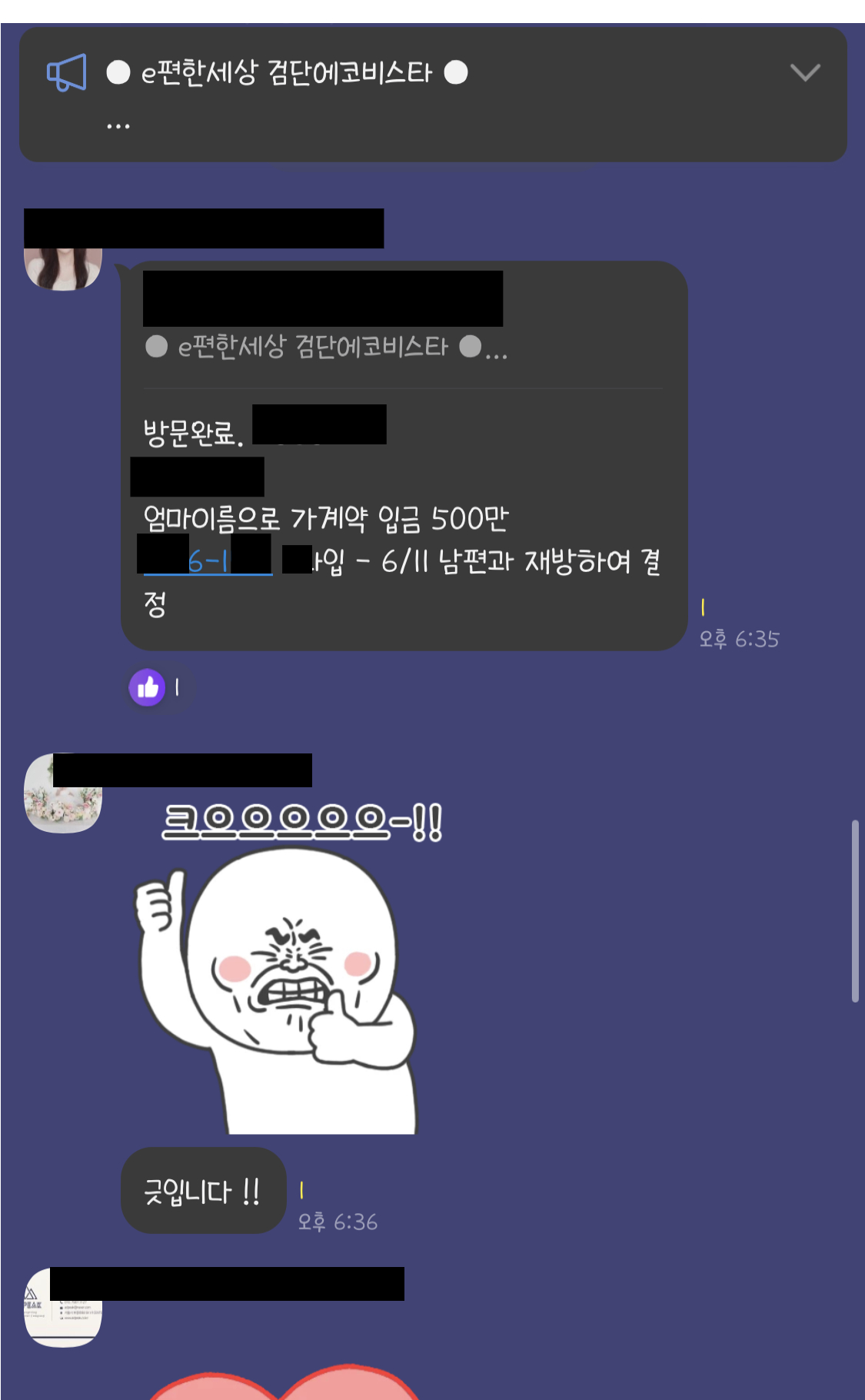Open the blue underlined link in the message
This screenshot has width=865, height=1400.
tap(208, 562)
